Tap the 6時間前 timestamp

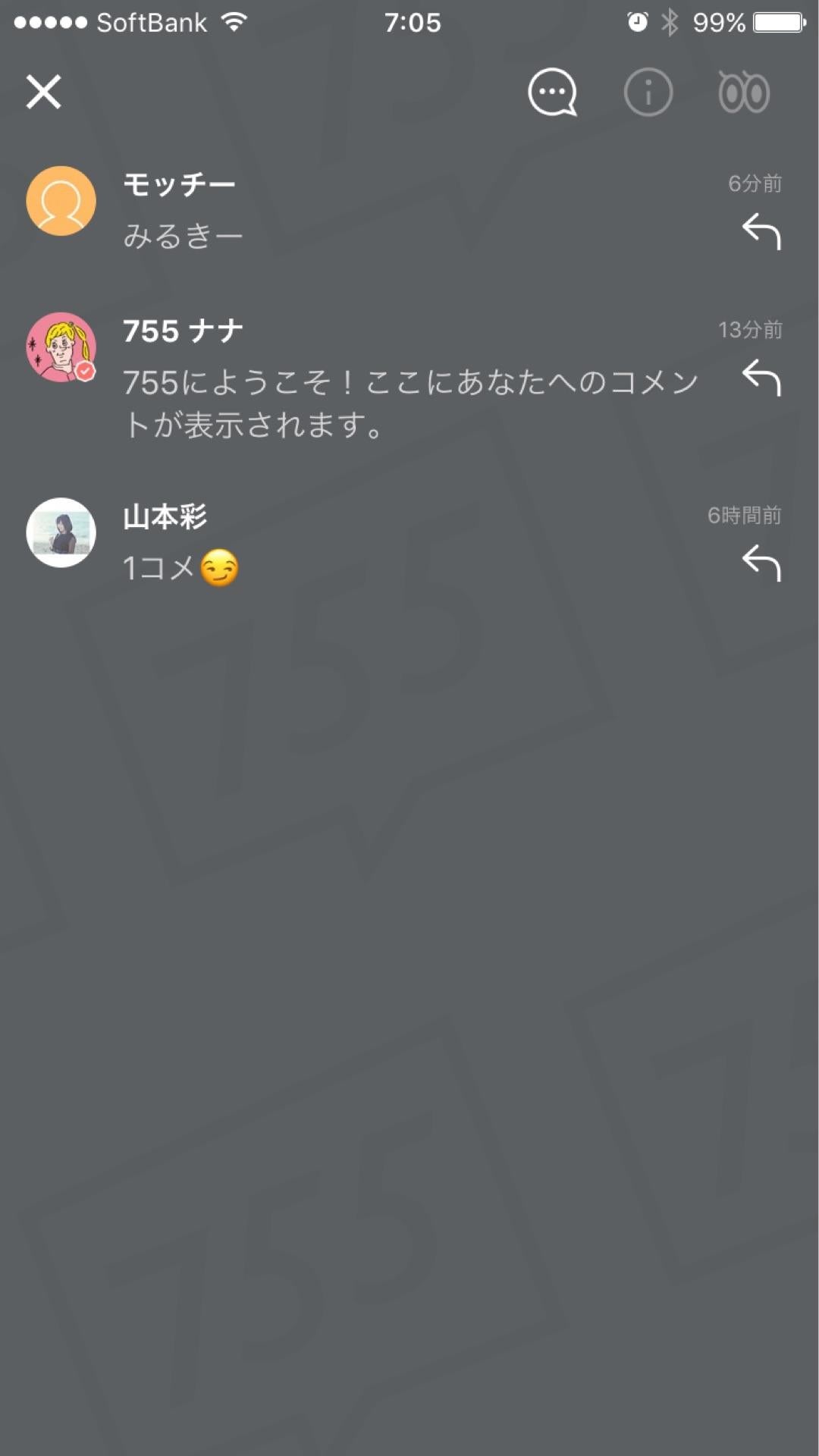[x=745, y=514]
